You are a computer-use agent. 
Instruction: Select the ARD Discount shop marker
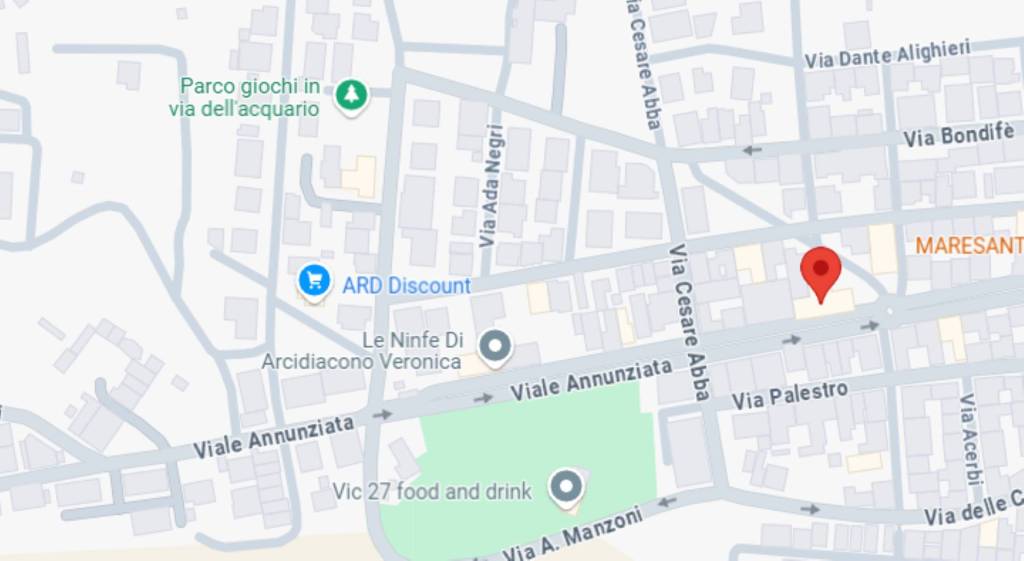click(314, 280)
